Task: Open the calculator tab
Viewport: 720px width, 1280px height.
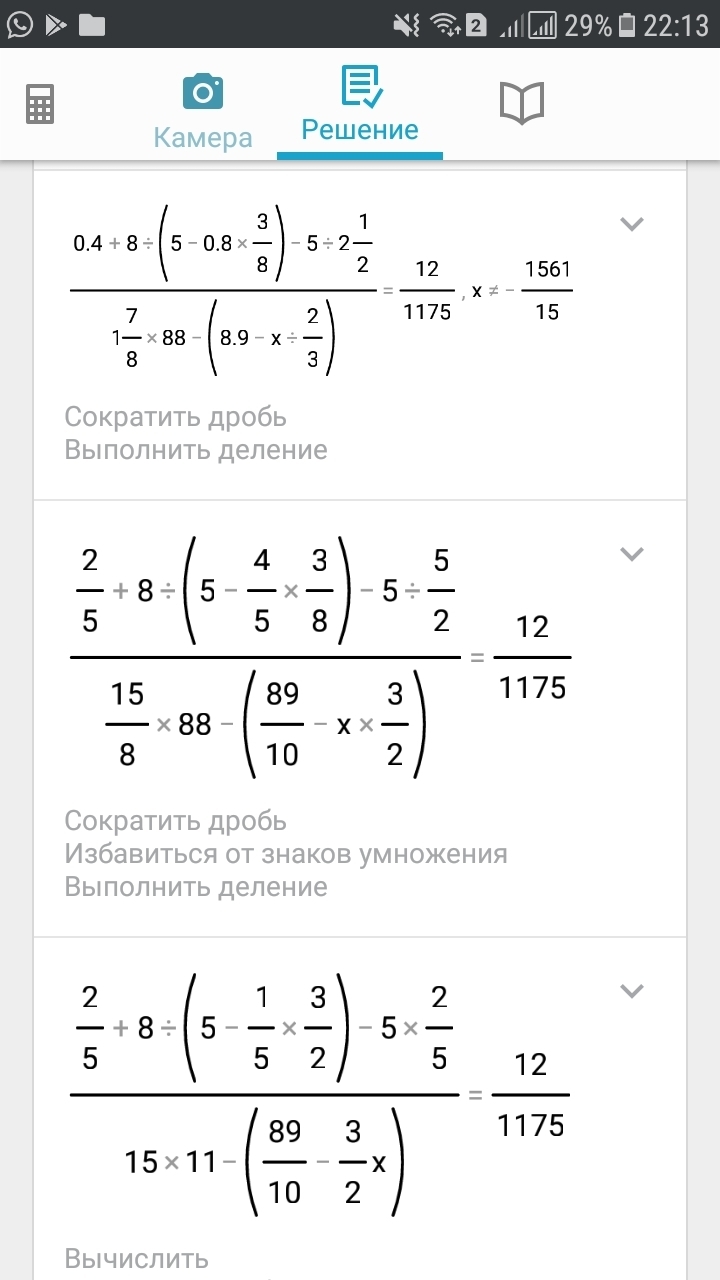Action: (40, 103)
